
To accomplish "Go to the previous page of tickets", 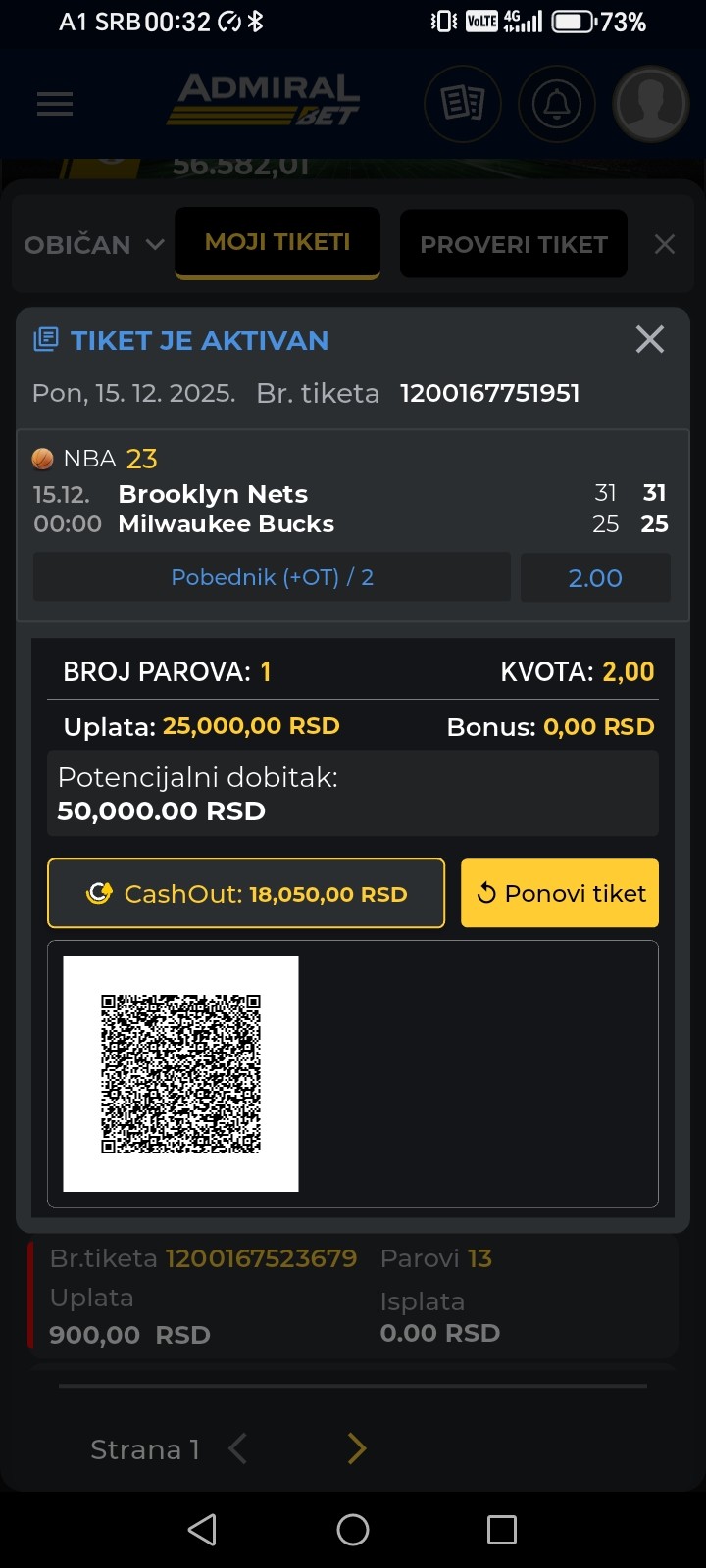I will 237,1448.
